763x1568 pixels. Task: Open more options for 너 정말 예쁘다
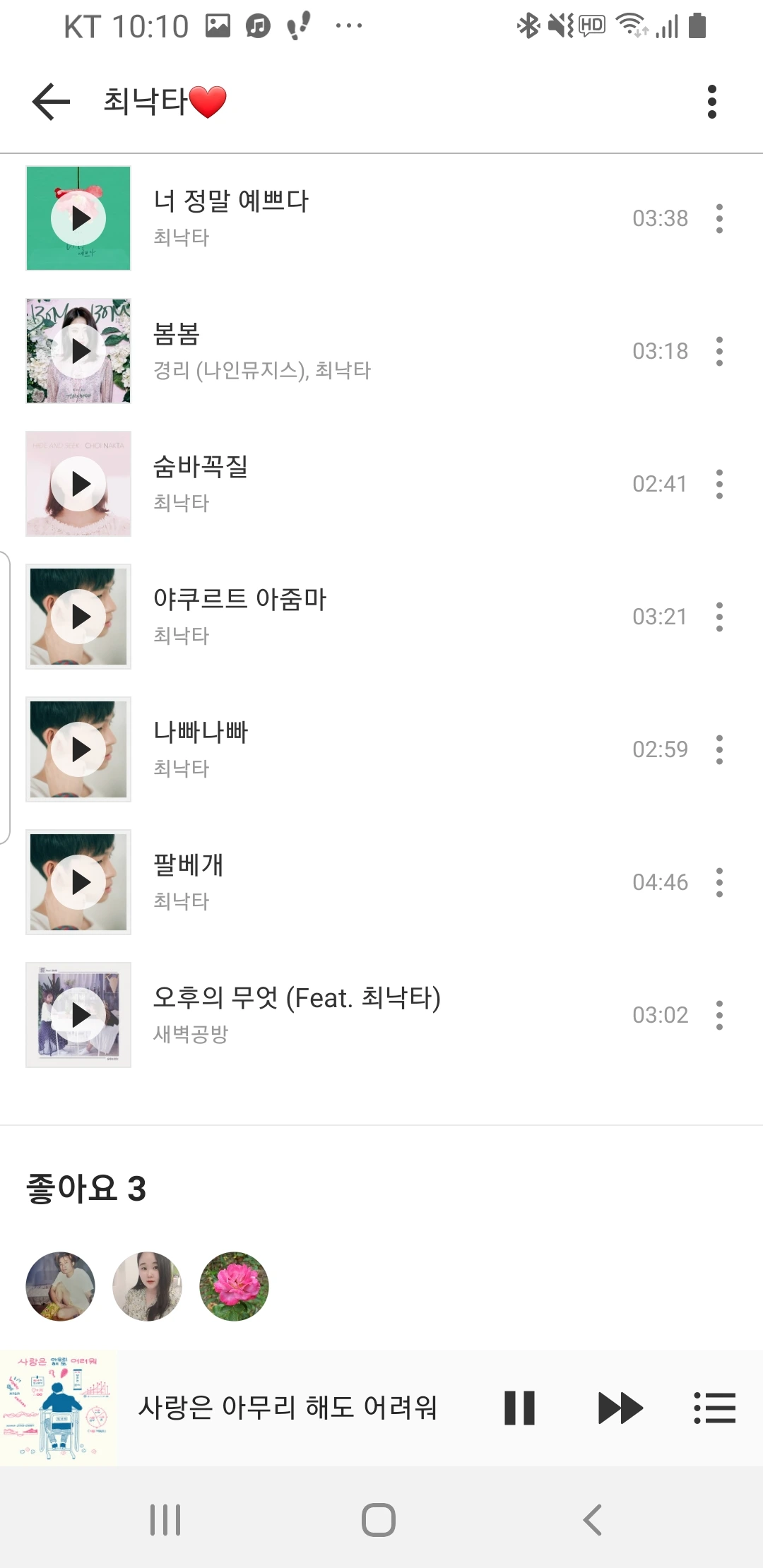pyautogui.click(x=719, y=218)
